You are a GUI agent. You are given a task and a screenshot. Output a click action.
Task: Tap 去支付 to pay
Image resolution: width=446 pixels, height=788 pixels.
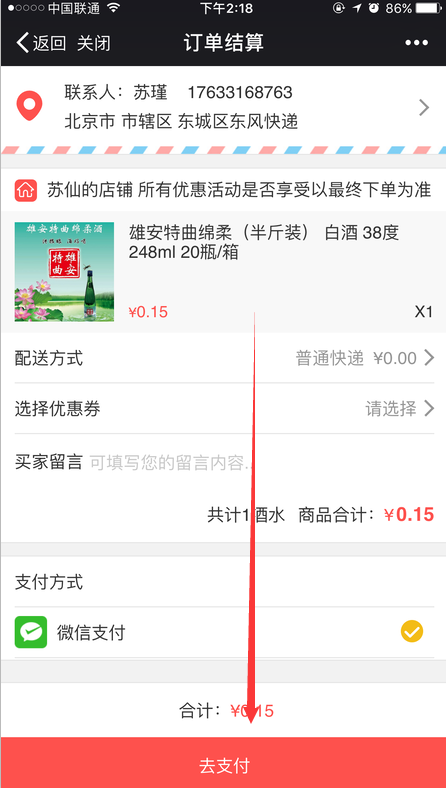pos(223,763)
